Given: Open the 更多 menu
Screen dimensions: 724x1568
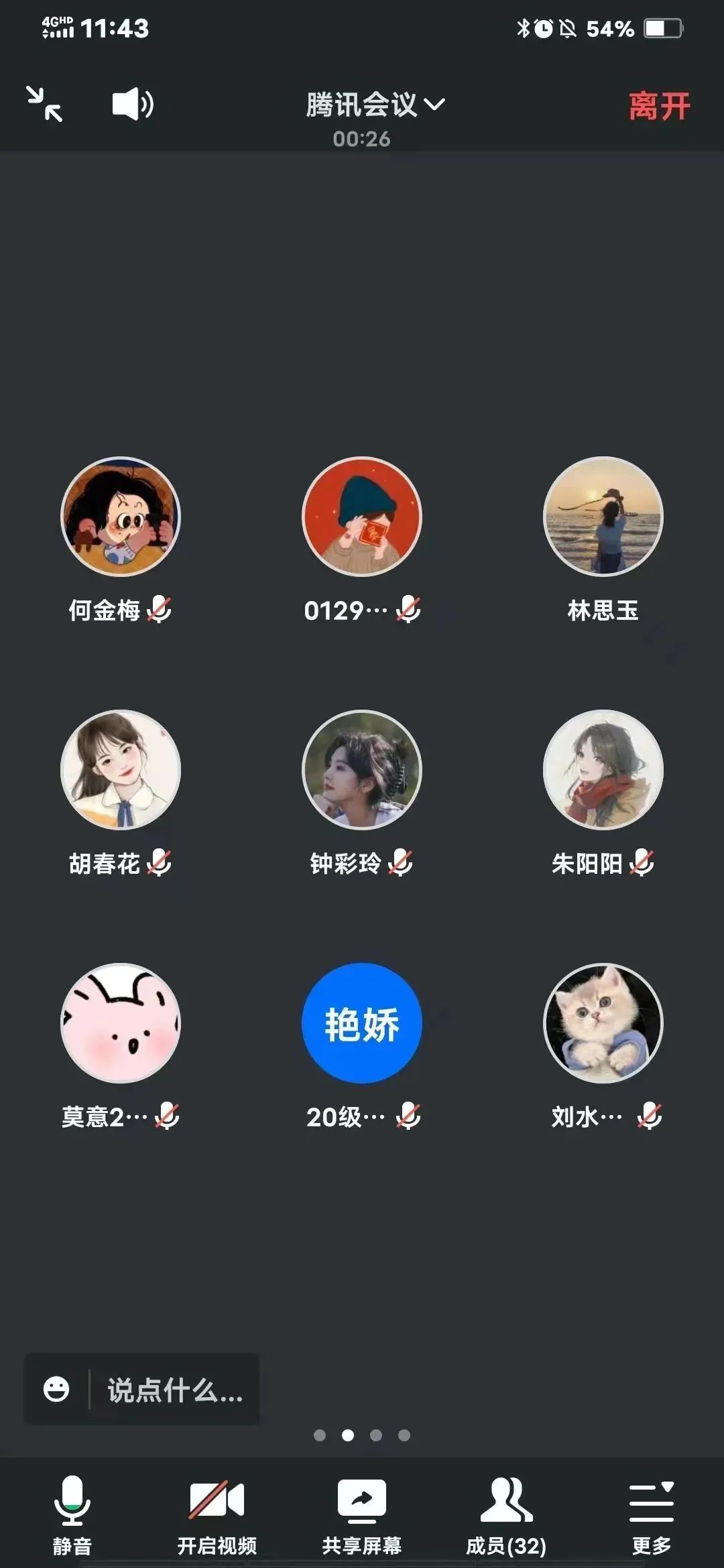Looking at the screenshot, I should [x=651, y=1514].
